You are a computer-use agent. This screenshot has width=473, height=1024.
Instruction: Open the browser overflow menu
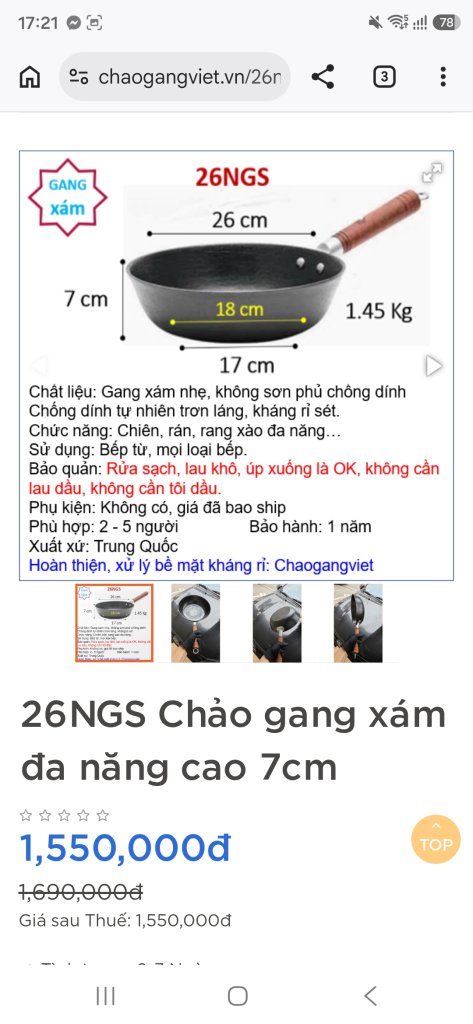coord(443,77)
